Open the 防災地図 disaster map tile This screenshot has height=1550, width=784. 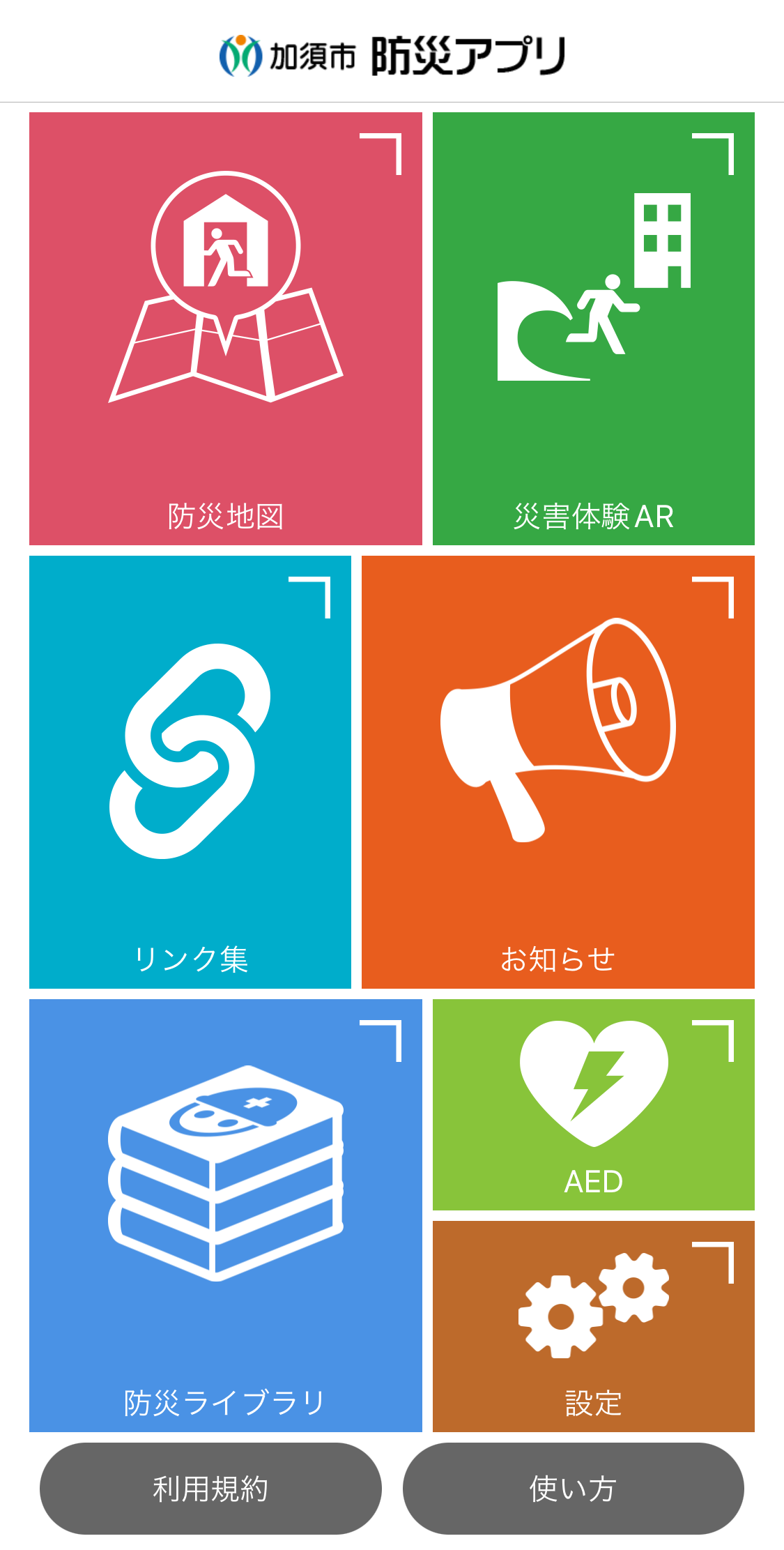[x=225, y=328]
